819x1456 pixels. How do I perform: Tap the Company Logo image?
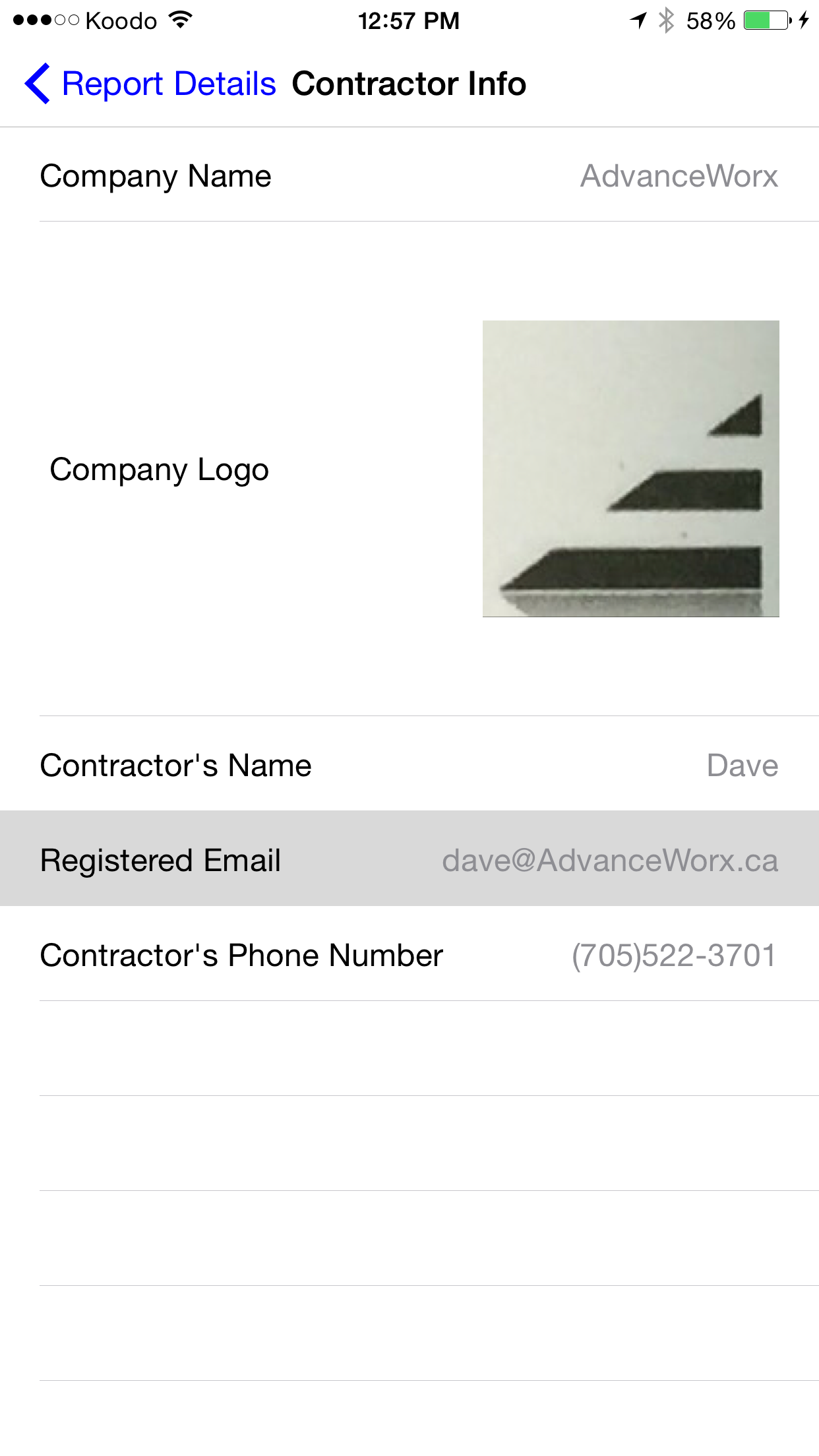[x=630, y=469]
